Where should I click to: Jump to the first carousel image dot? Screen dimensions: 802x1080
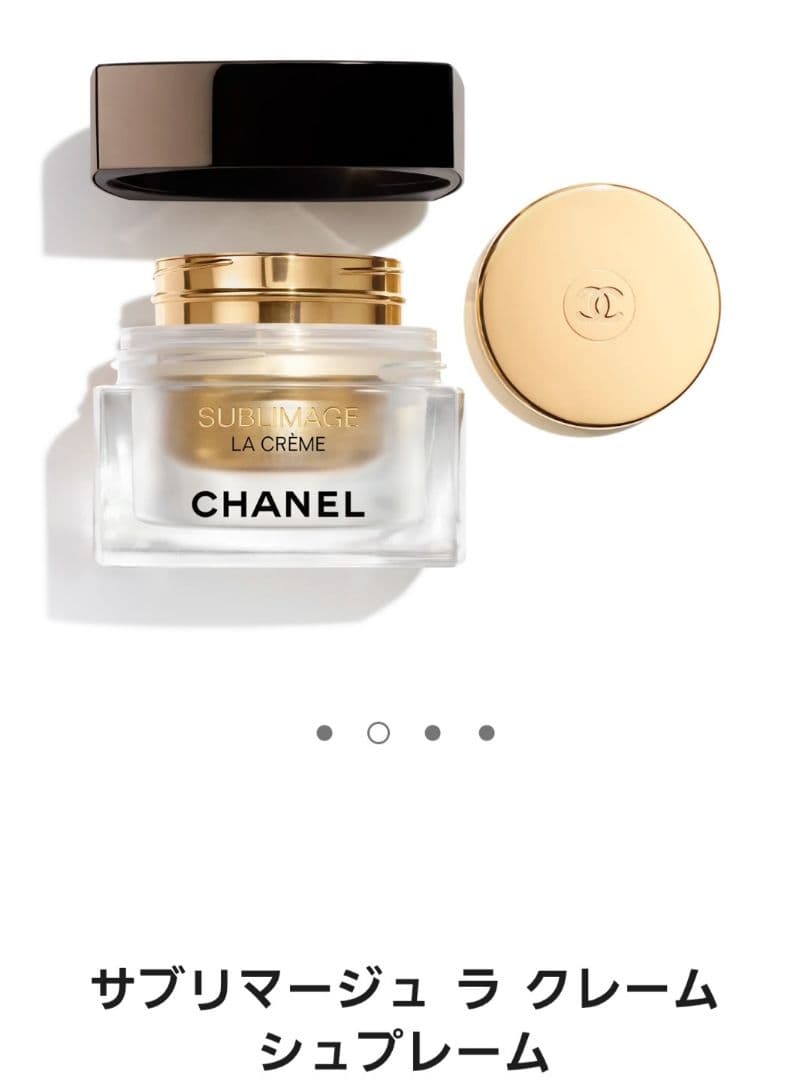coord(324,733)
